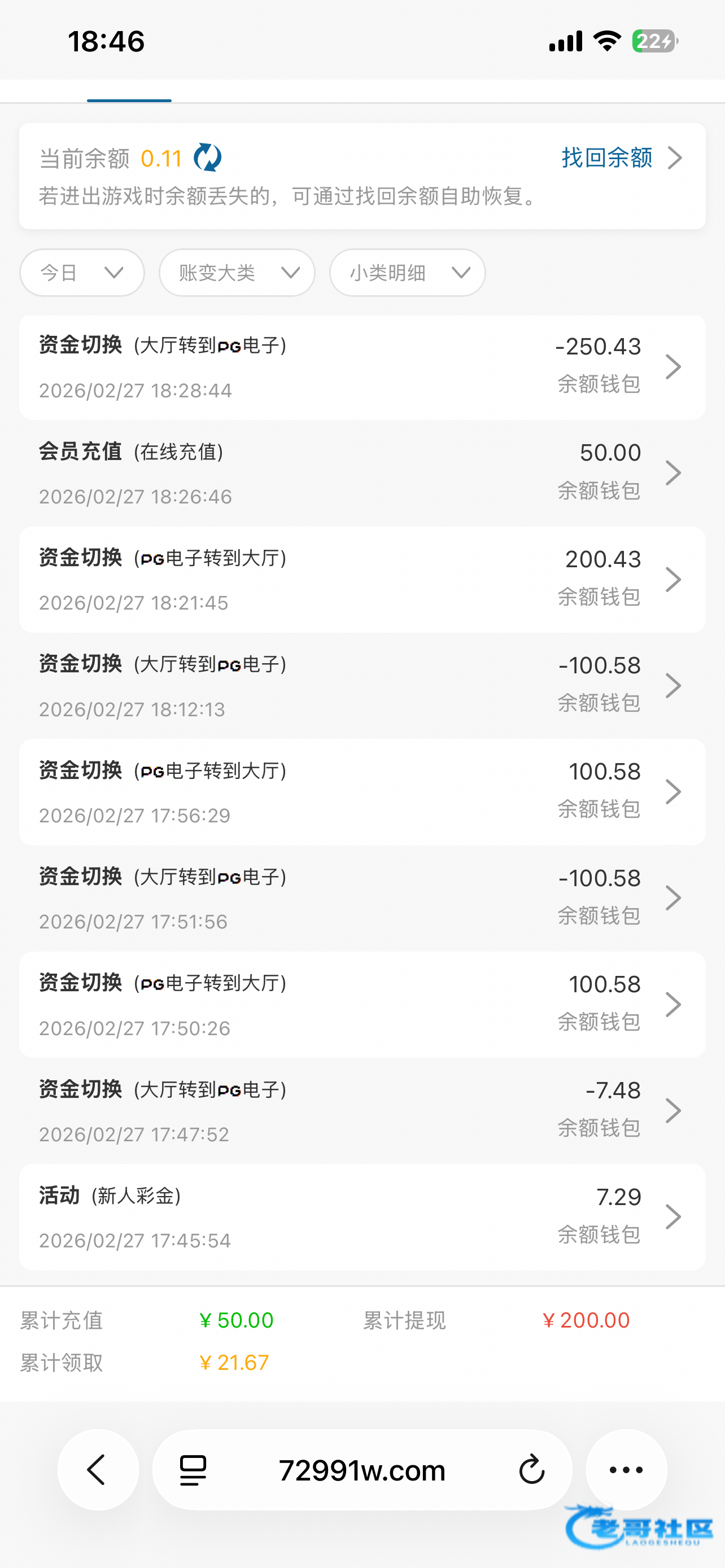This screenshot has width=725, height=1568.
Task: Open the -250.43 transfer record at 18:28:44
Action: pos(362,367)
